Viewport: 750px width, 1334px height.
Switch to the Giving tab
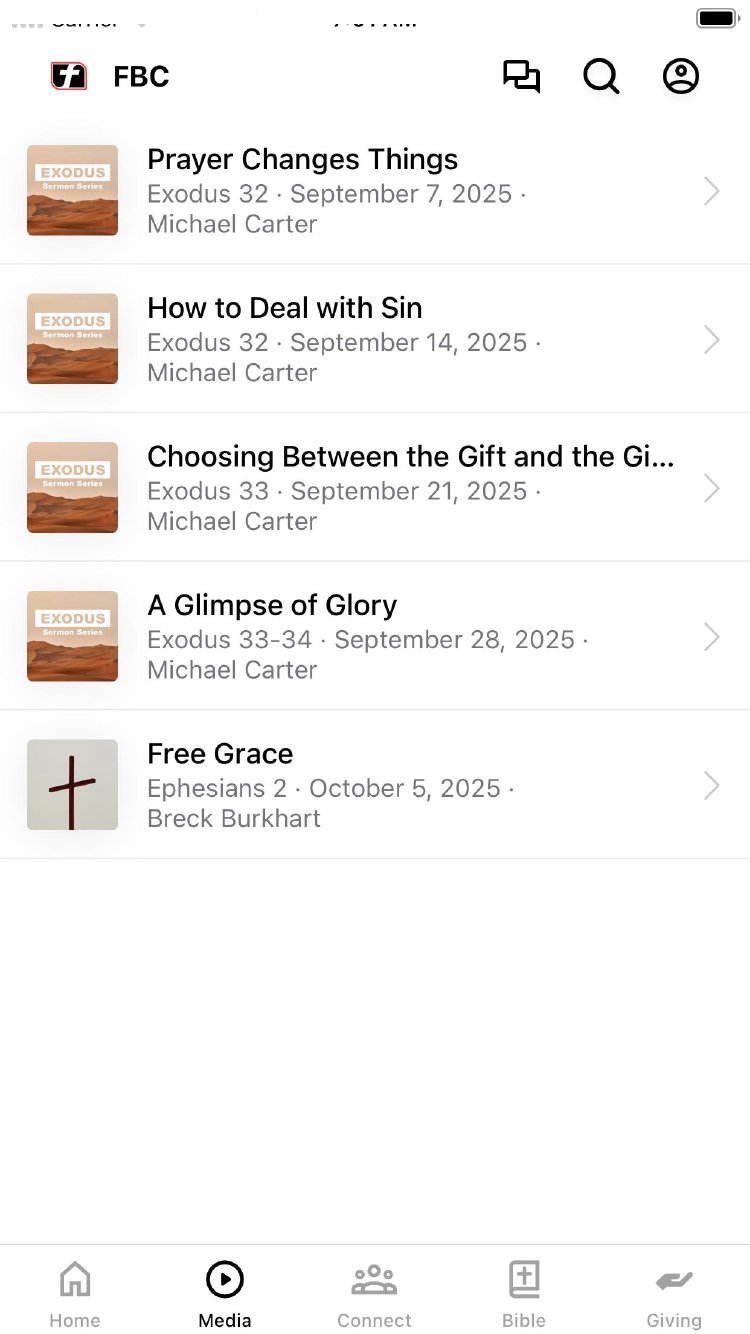point(674,1294)
